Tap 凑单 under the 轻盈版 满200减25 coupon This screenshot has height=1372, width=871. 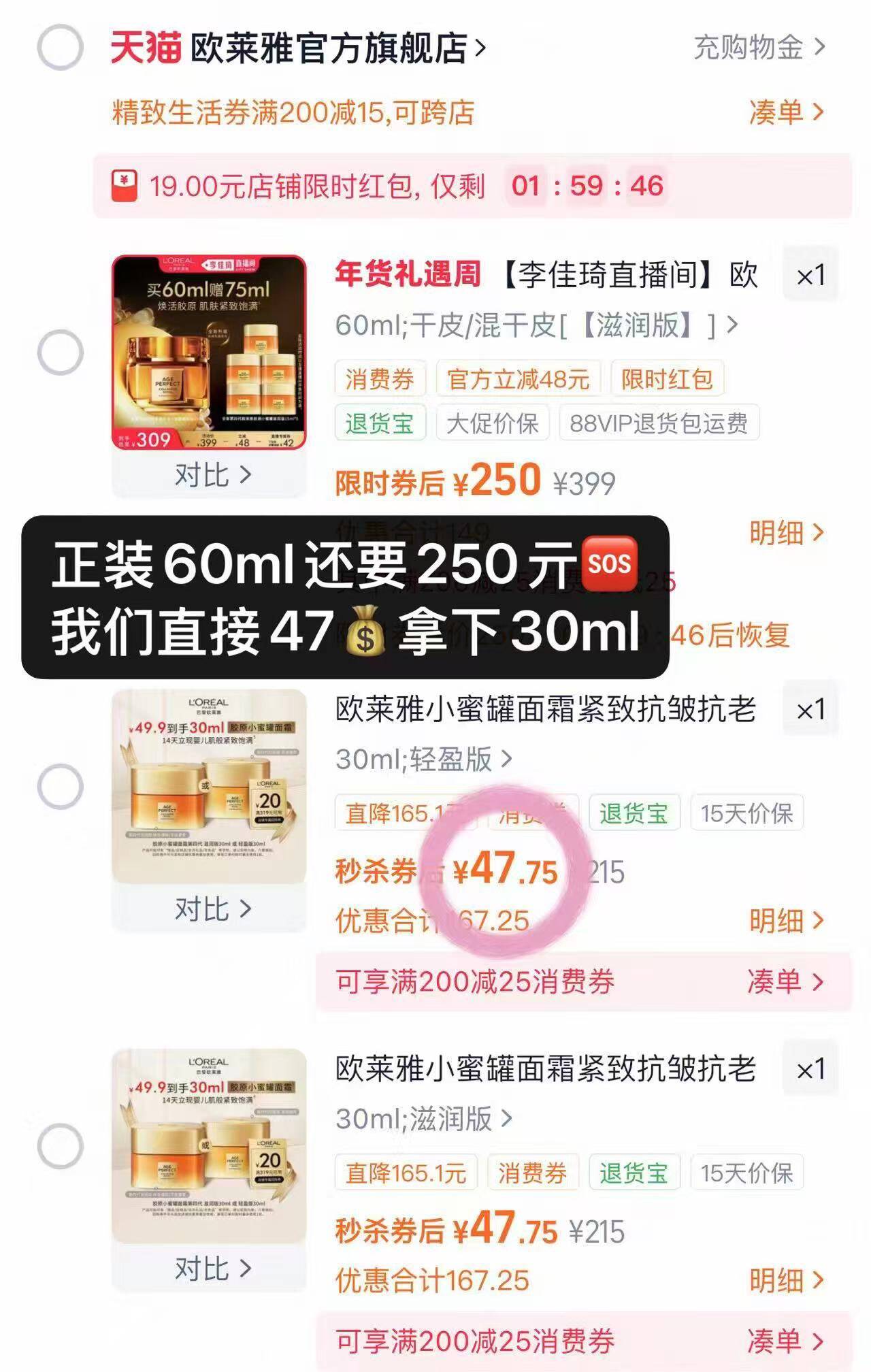pos(785,981)
